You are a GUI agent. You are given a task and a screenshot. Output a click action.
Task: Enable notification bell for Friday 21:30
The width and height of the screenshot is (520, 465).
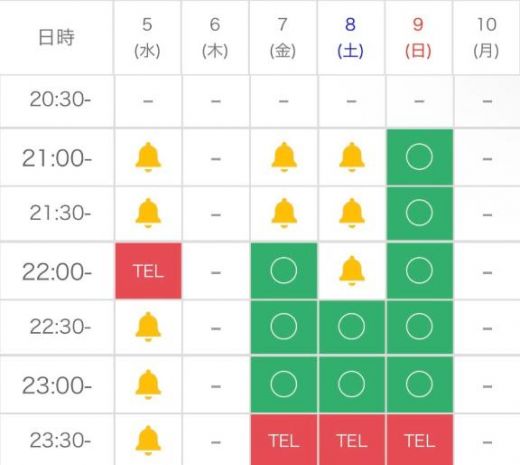click(x=284, y=213)
